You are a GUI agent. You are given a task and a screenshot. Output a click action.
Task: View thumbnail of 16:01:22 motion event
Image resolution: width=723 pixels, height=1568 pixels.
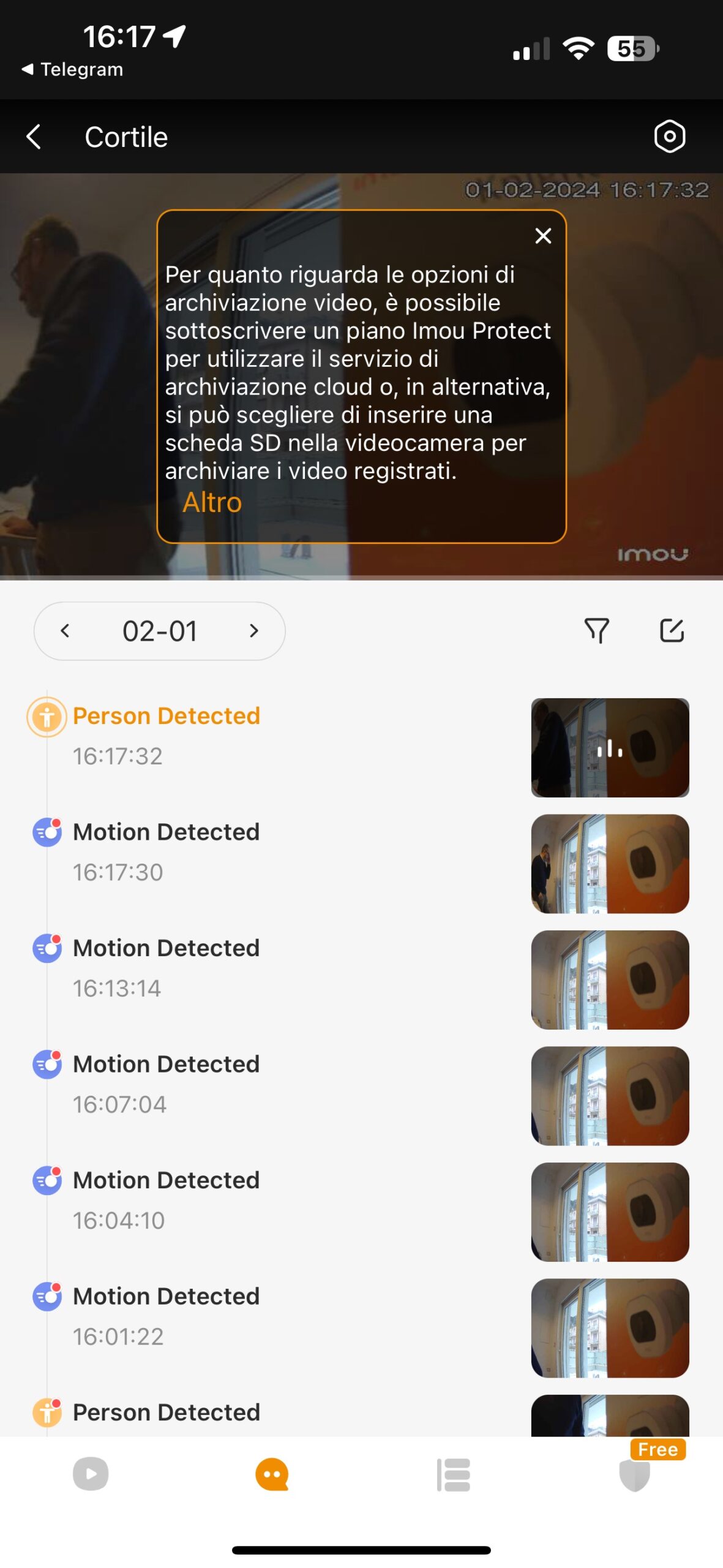609,1327
